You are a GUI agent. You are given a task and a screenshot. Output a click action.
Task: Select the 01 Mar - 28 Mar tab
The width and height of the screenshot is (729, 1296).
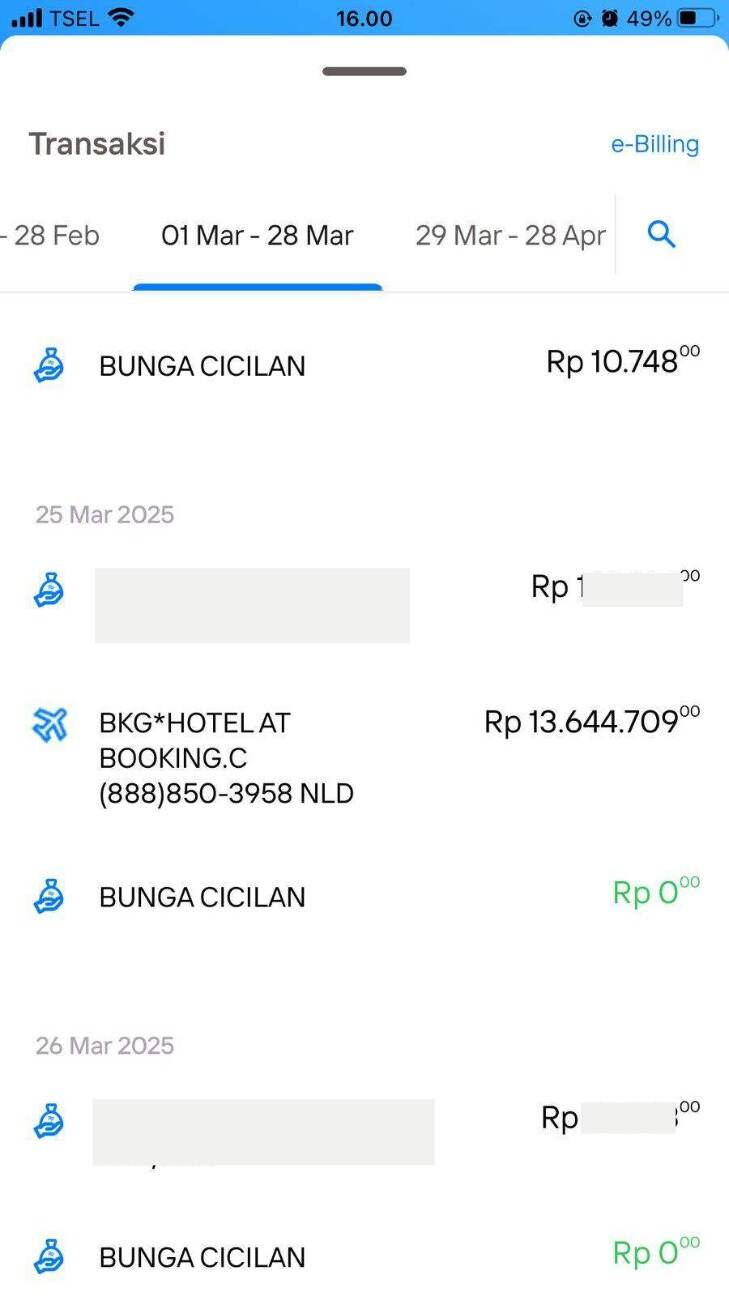click(258, 236)
